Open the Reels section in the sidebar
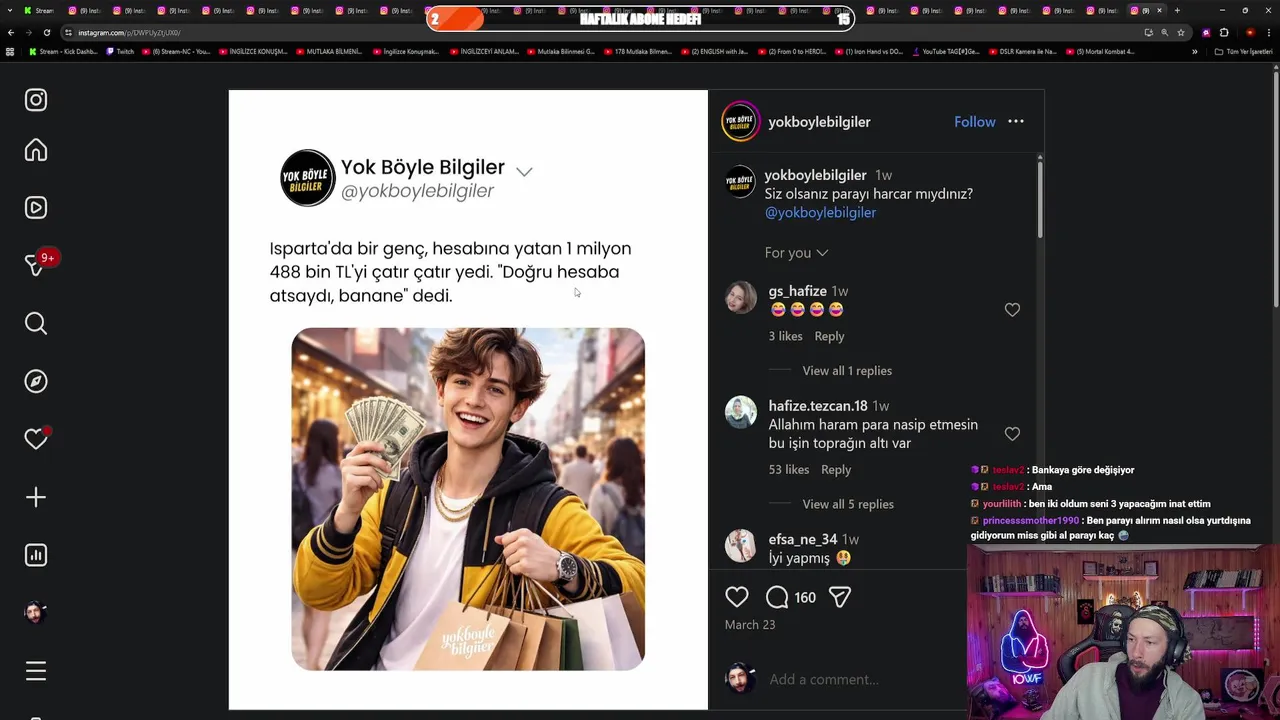Image resolution: width=1280 pixels, height=720 pixels. click(x=36, y=208)
